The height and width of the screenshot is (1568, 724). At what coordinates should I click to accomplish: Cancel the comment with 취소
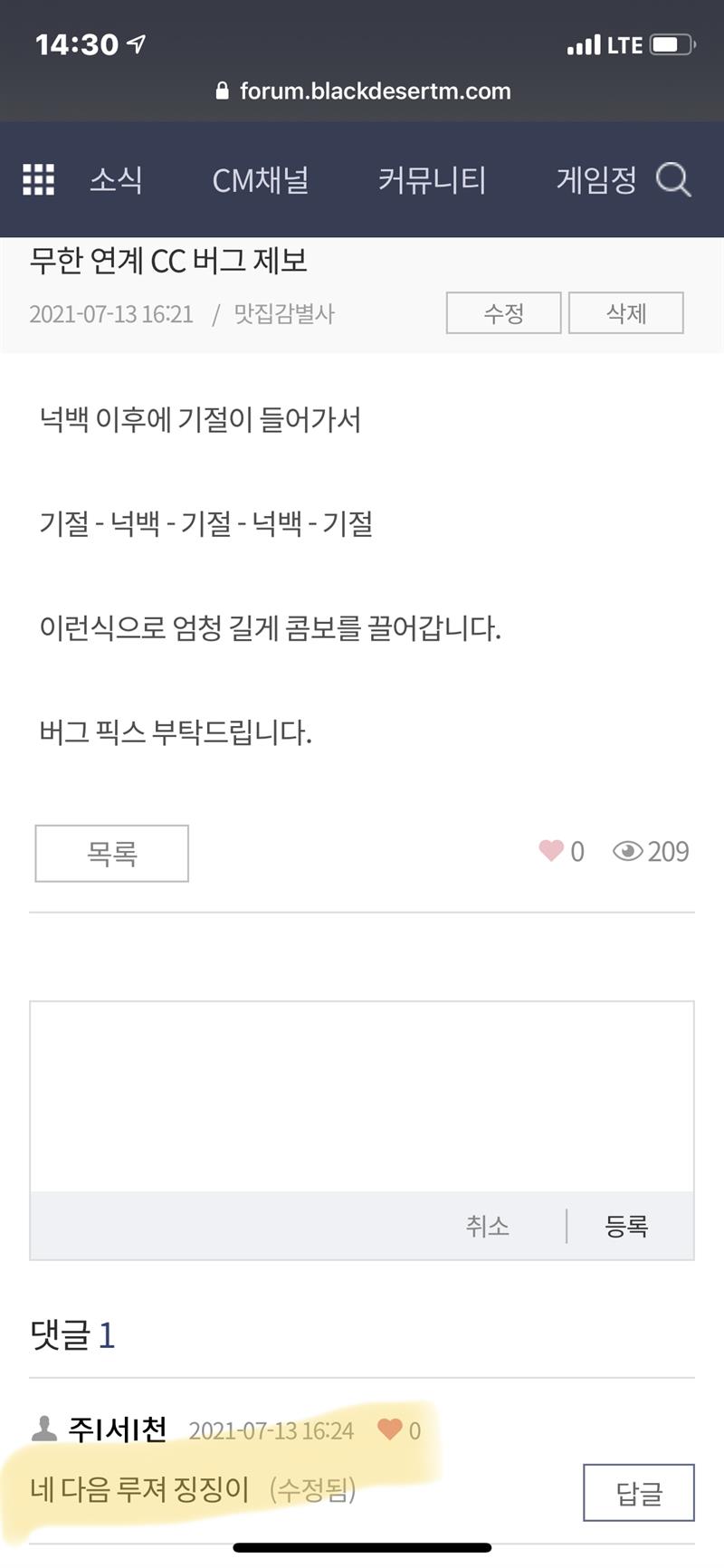click(x=488, y=1226)
